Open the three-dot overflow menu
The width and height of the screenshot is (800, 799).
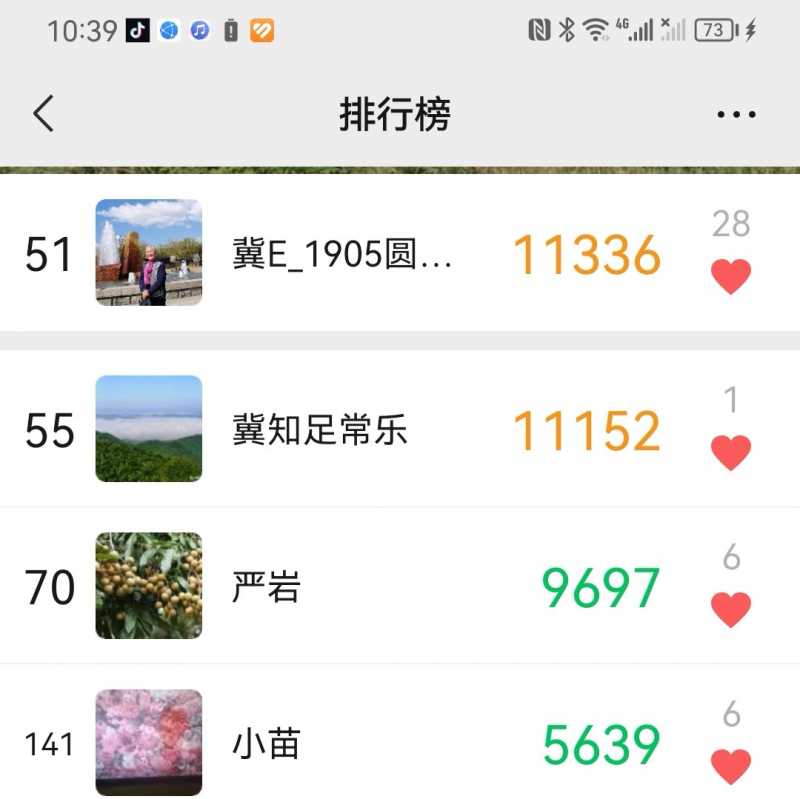click(736, 115)
